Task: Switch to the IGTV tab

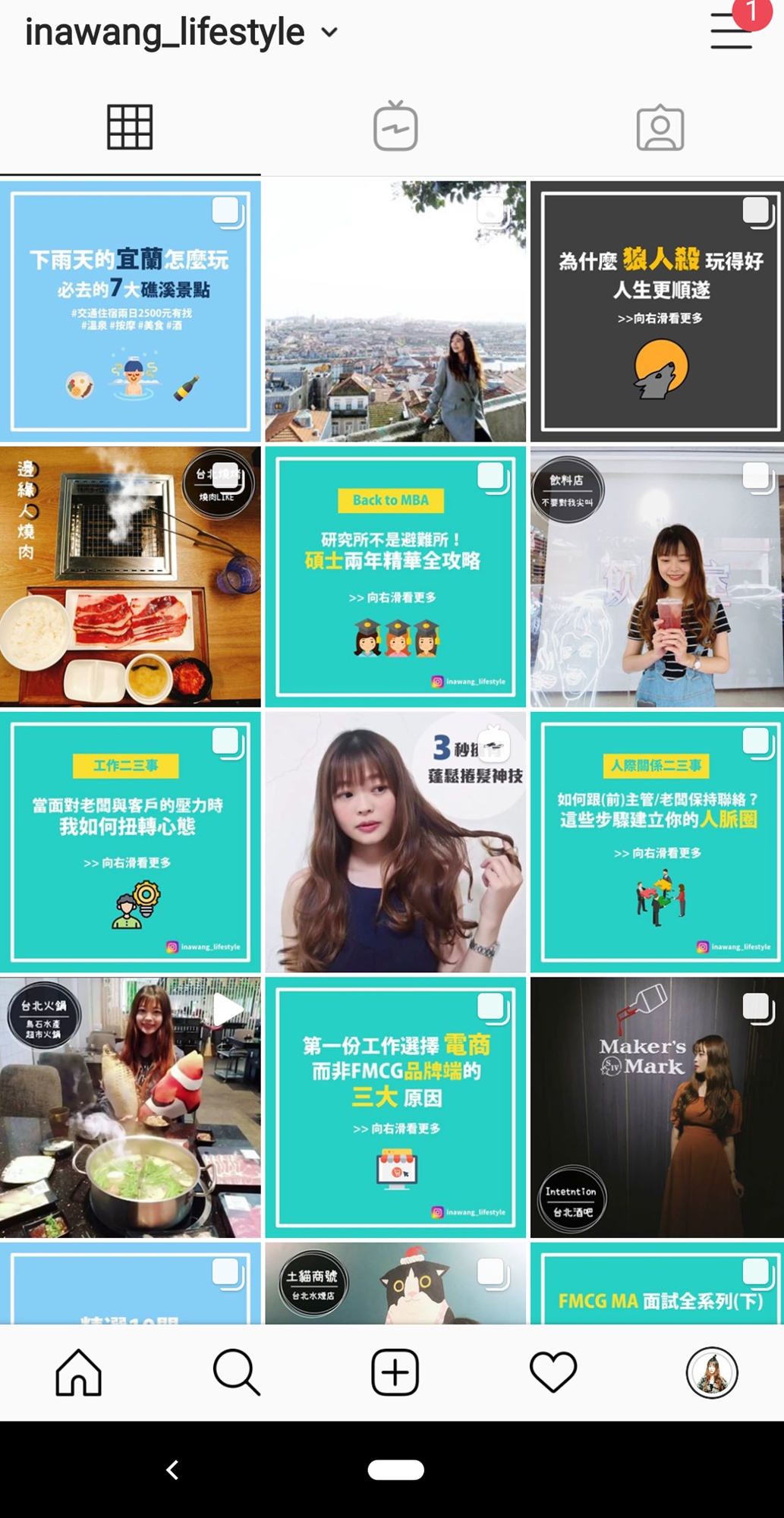Action: [395, 127]
